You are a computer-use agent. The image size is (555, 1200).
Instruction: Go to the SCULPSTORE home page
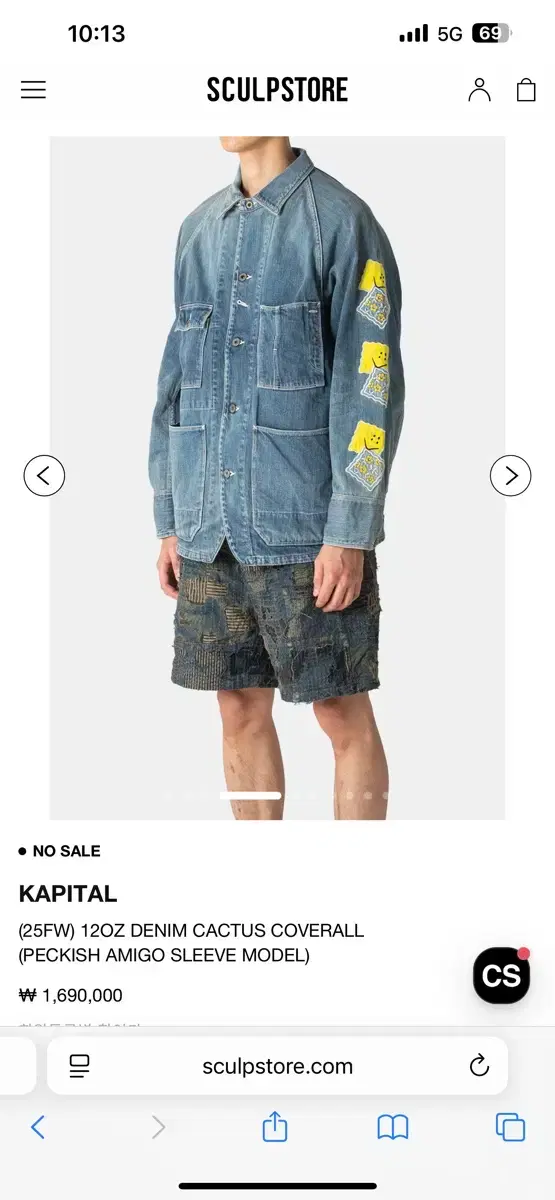pos(277,90)
